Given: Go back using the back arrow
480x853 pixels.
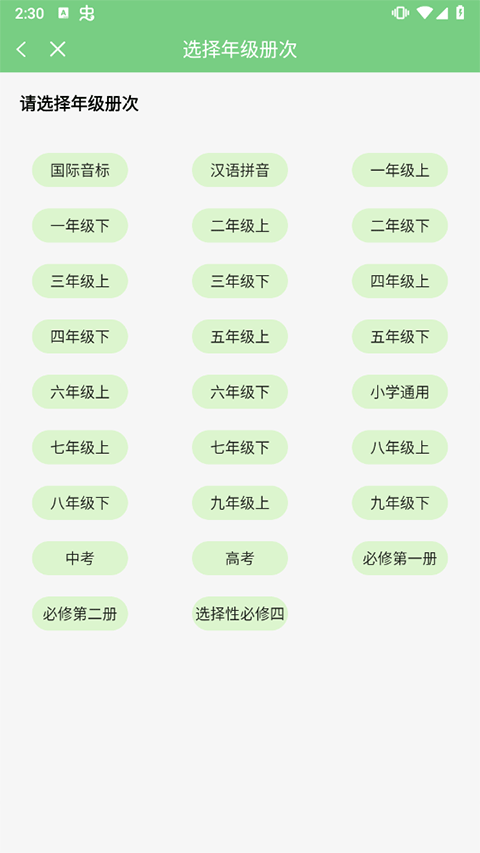Looking at the screenshot, I should coord(21,49).
